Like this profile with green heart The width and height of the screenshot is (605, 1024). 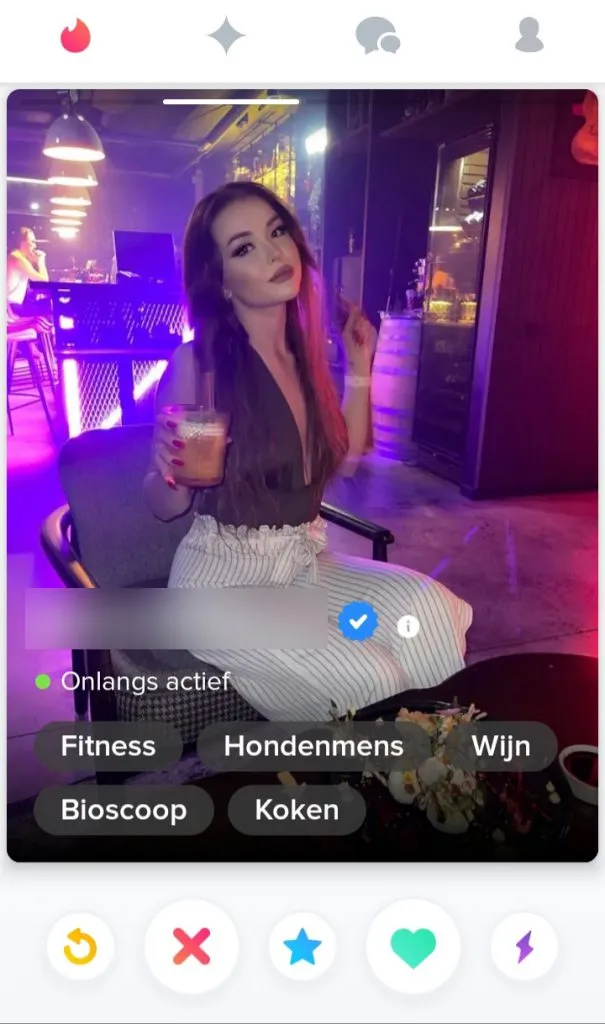413,946
